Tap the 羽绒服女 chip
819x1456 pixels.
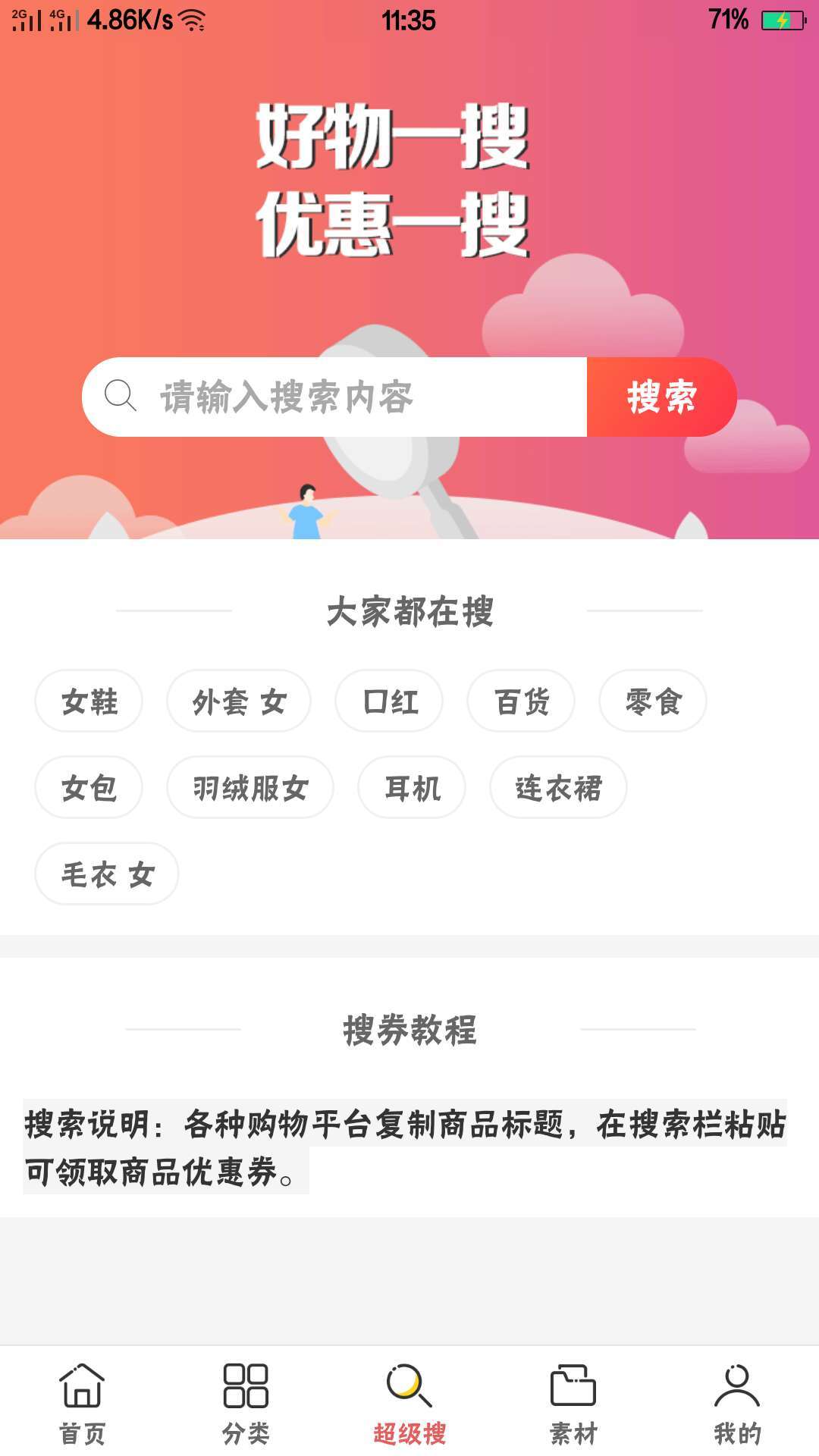(250, 788)
